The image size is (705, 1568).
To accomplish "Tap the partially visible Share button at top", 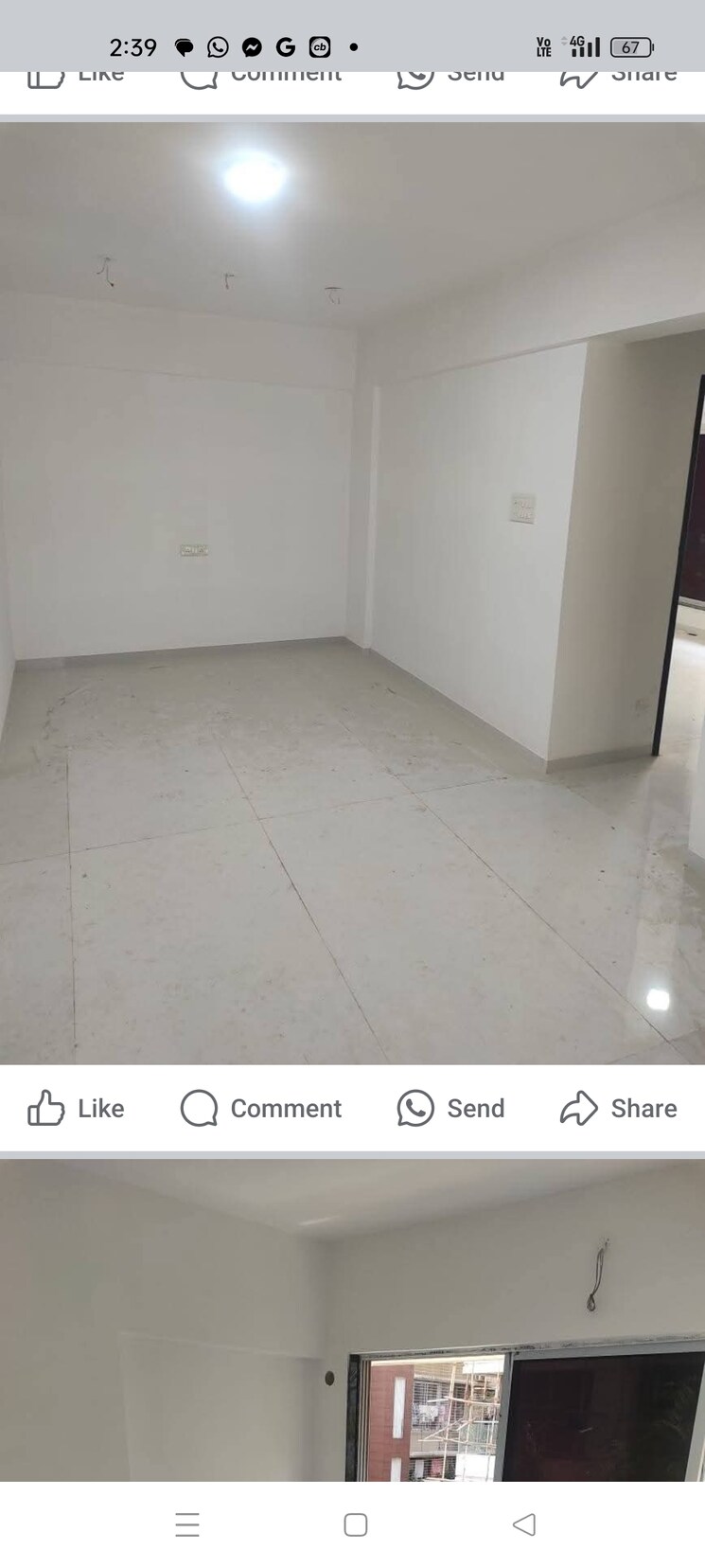I will pyautogui.click(x=615, y=76).
